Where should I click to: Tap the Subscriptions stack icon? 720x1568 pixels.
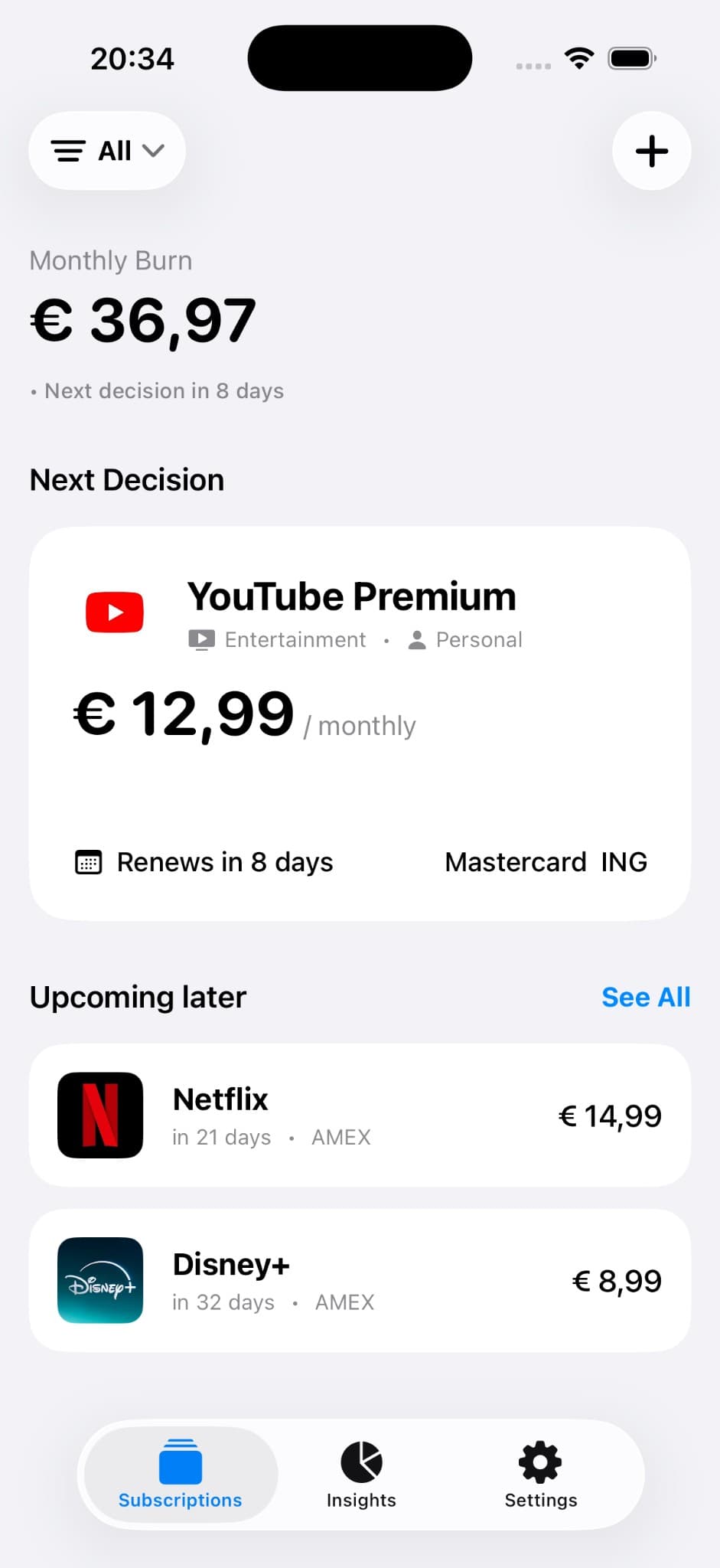[x=179, y=1460]
